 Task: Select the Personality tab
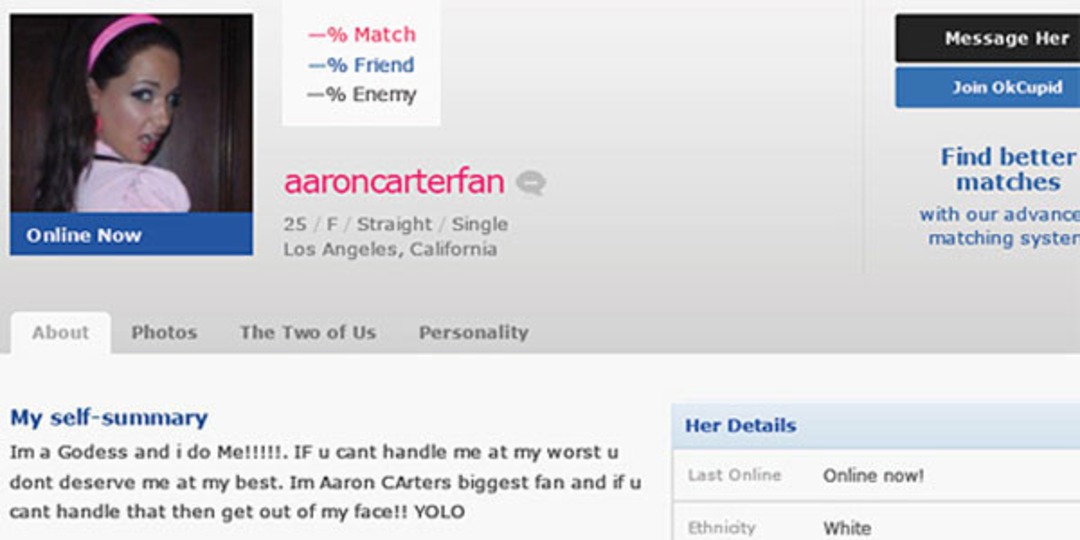[x=473, y=333]
